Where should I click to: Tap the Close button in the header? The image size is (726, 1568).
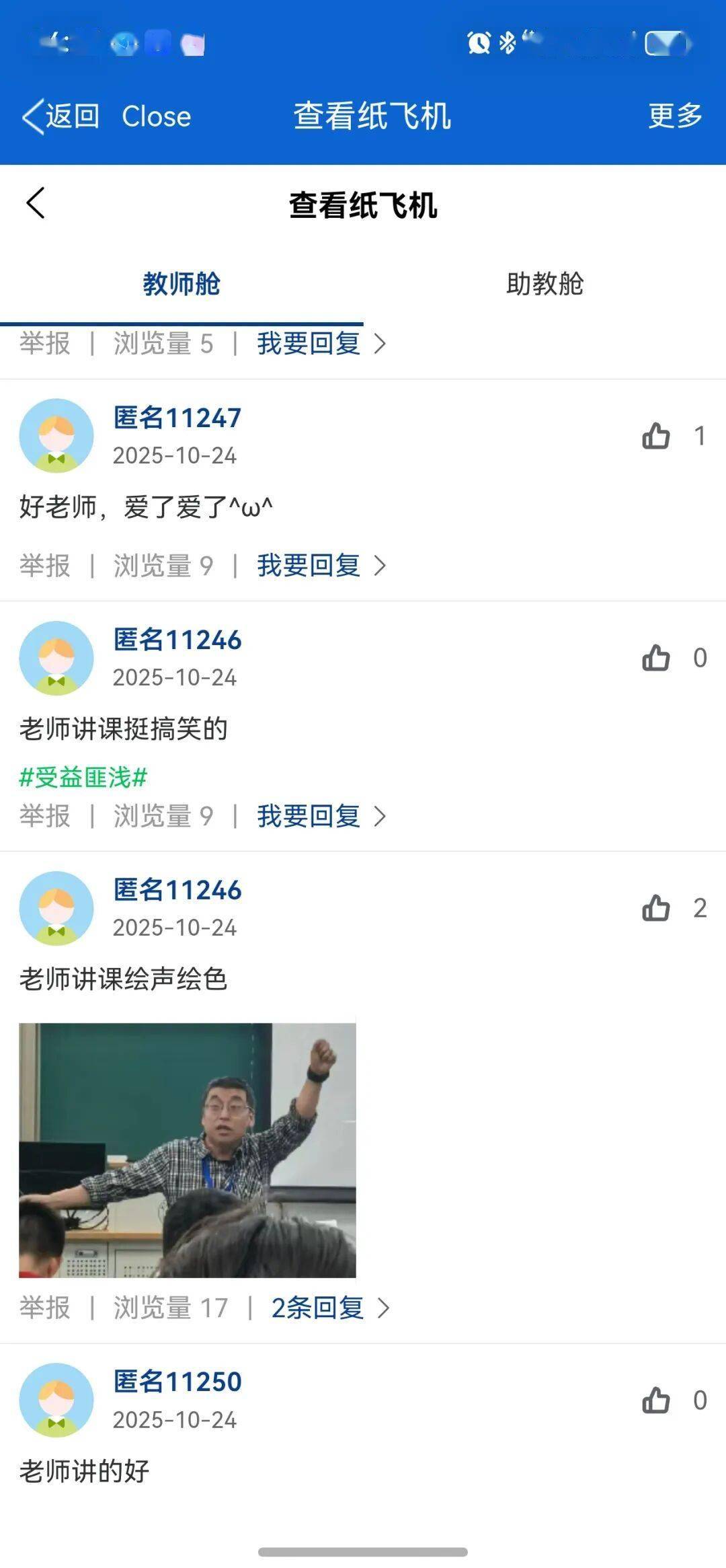coord(156,116)
